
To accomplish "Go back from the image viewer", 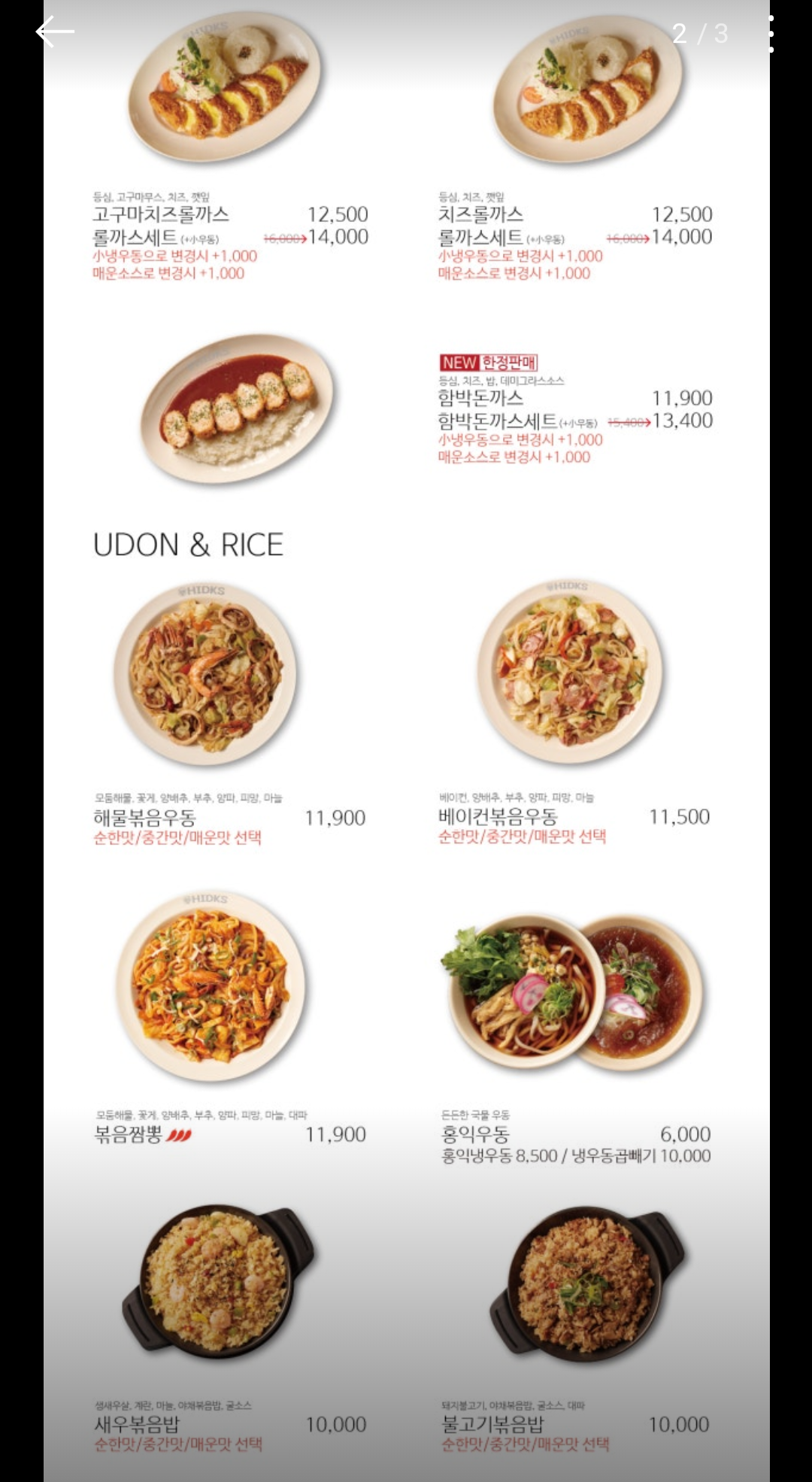I will (x=54, y=32).
